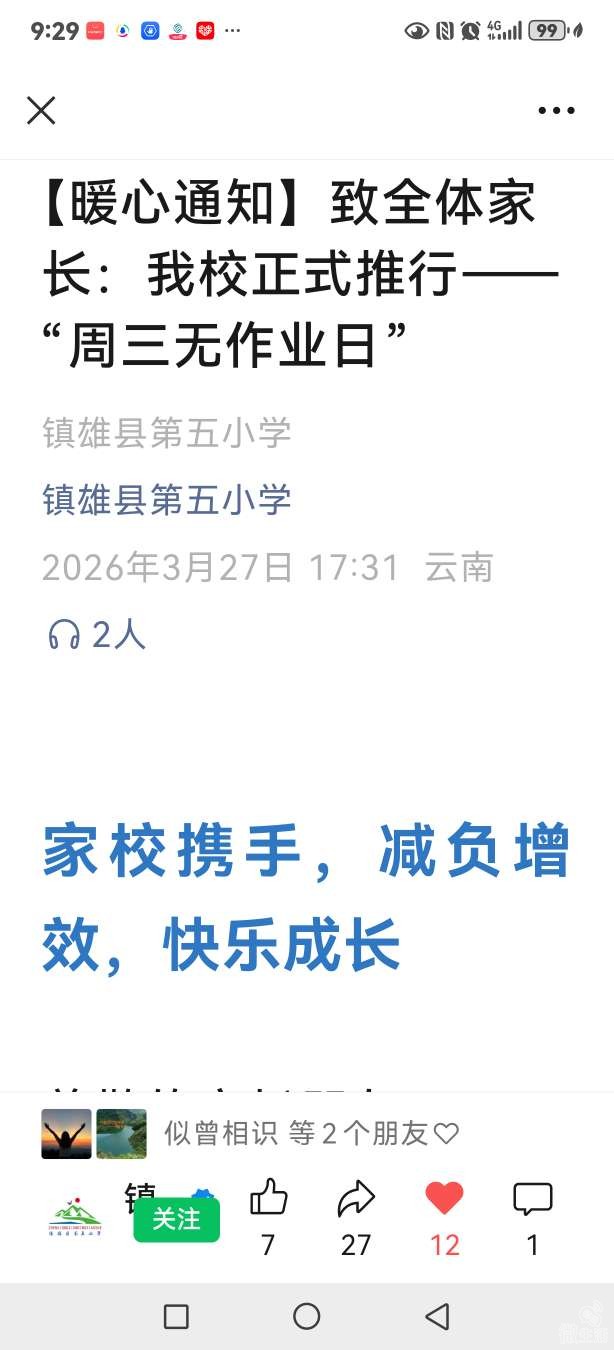This screenshot has height=1350, width=614.
Task: Give the article a thumbs up
Action: coord(268,1199)
